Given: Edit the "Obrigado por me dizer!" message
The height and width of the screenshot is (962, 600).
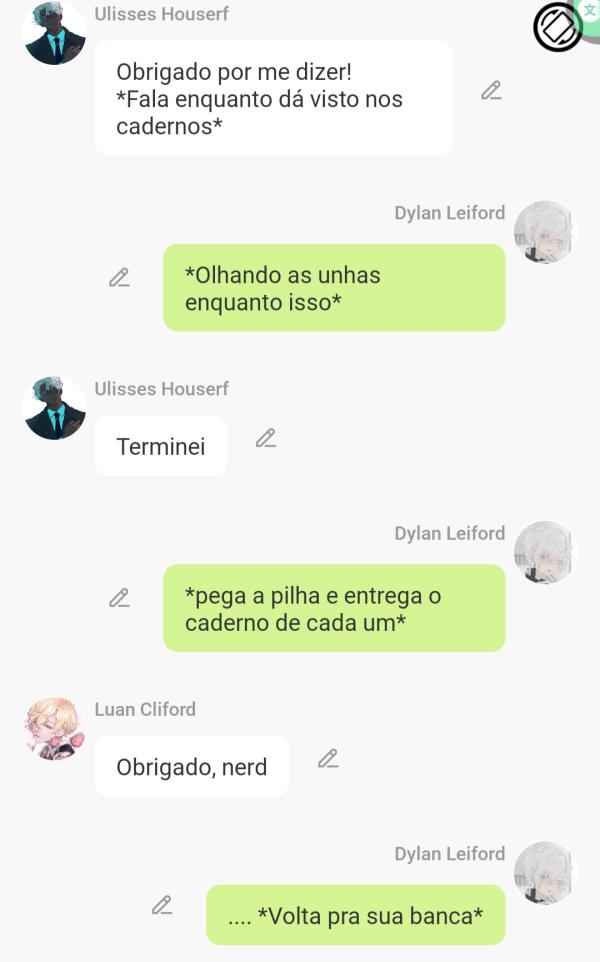Looking at the screenshot, I should 491,91.
